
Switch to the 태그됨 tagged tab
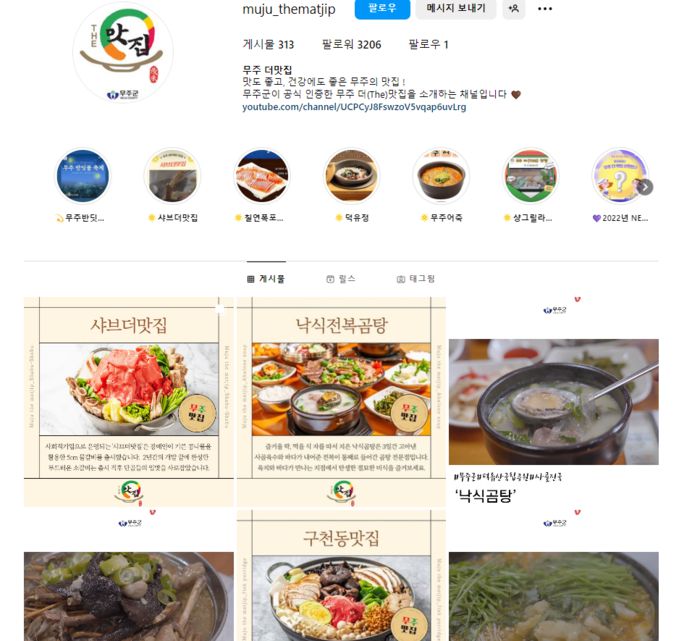[x=415, y=279]
